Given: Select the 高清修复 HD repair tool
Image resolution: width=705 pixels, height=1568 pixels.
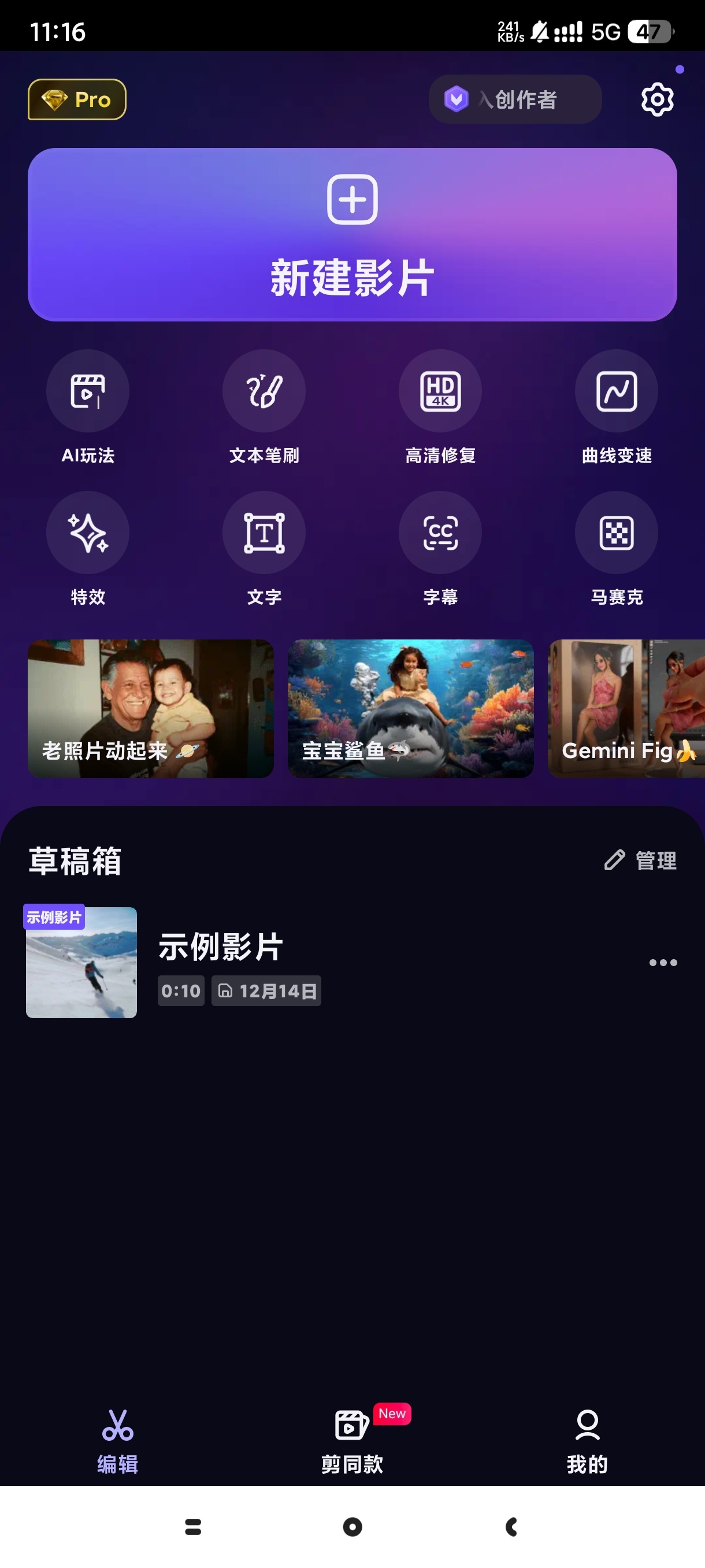Looking at the screenshot, I should pos(440,391).
